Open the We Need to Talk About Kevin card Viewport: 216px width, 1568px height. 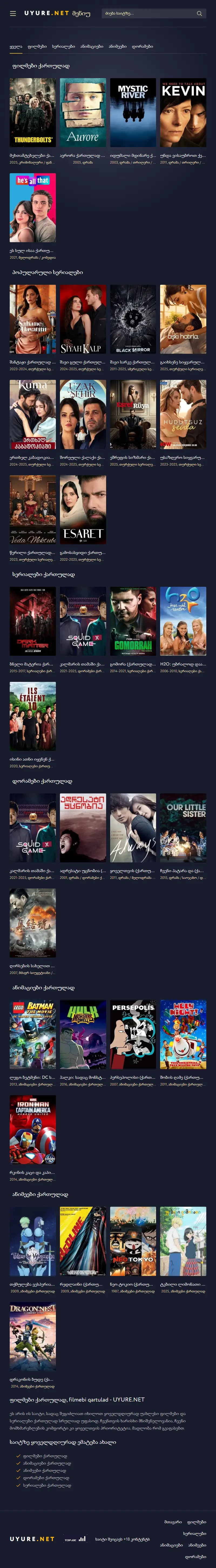coord(183,113)
